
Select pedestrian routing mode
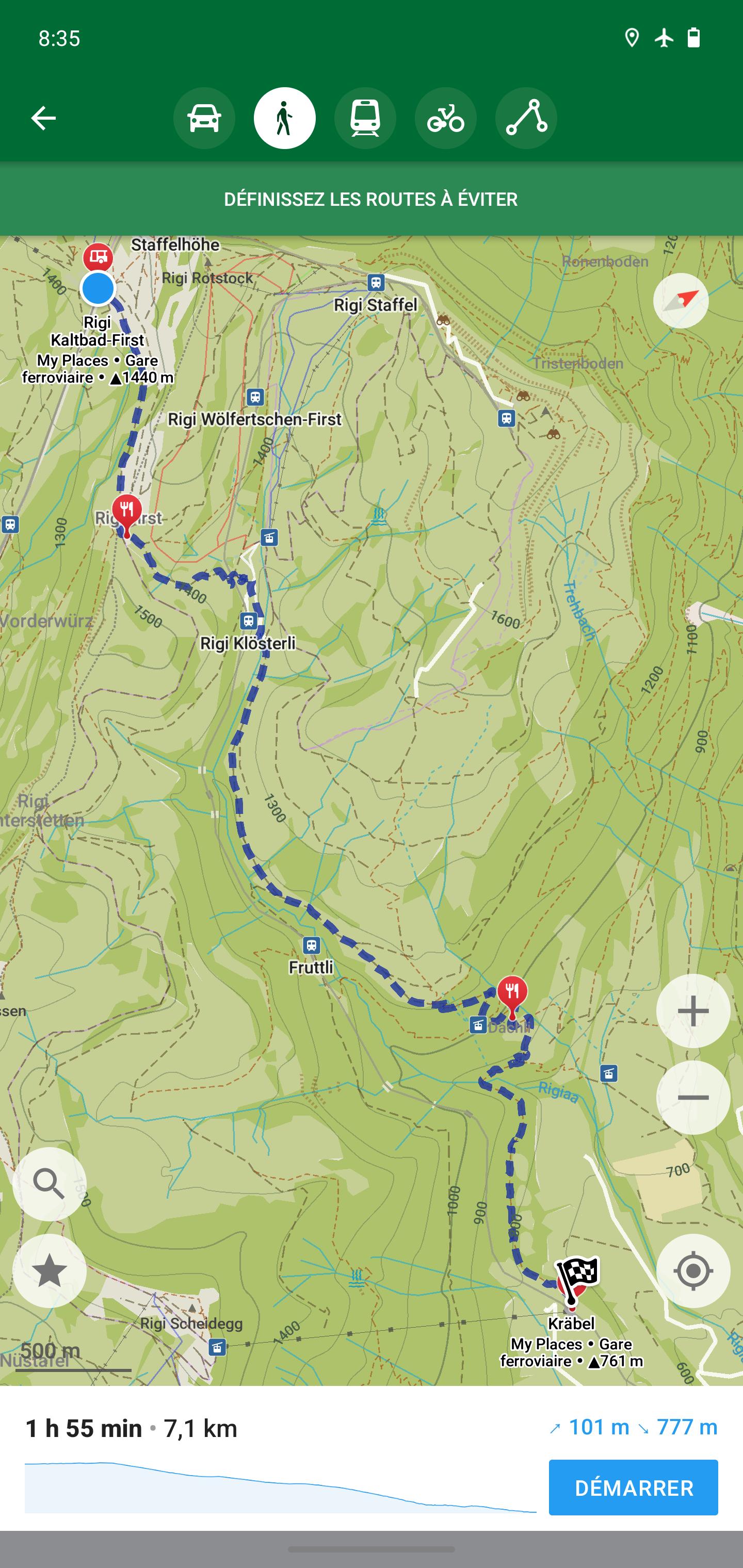pyautogui.click(x=284, y=118)
